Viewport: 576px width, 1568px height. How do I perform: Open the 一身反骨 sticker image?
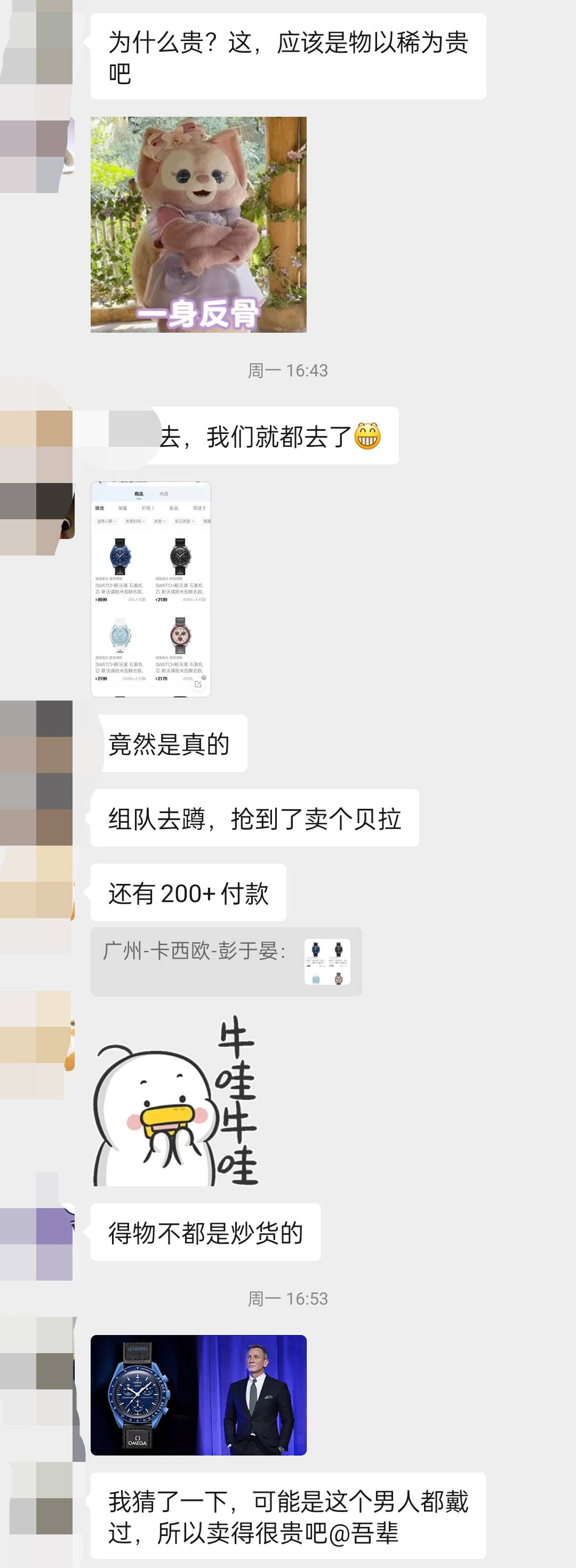(x=198, y=224)
